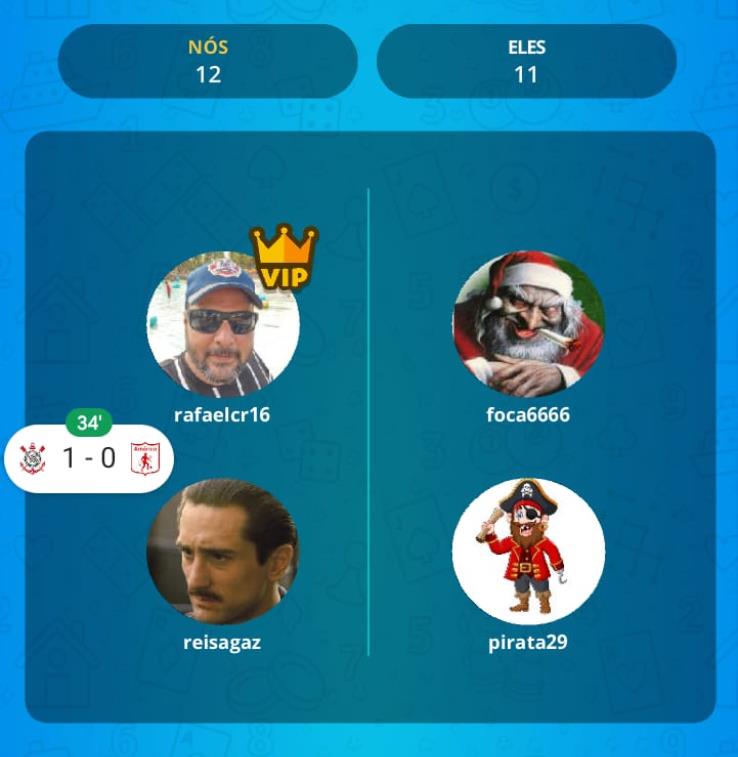Open reisagaz's player profile
The width and height of the screenshot is (738, 757).
click(222, 552)
